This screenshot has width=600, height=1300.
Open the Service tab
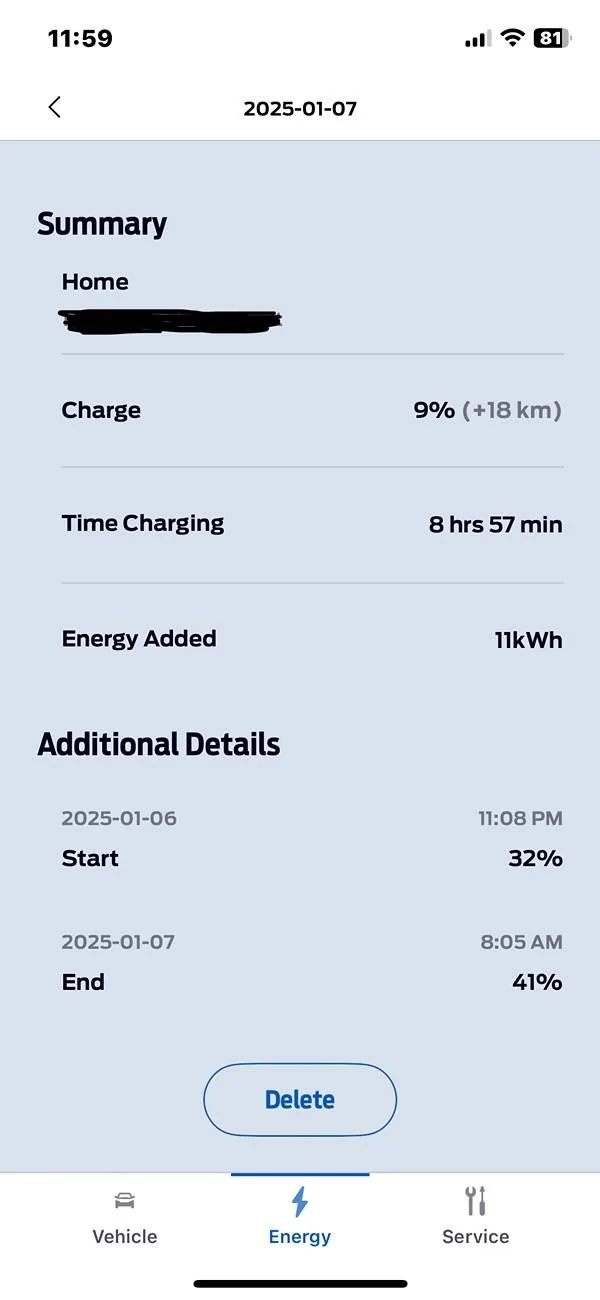tap(475, 1216)
